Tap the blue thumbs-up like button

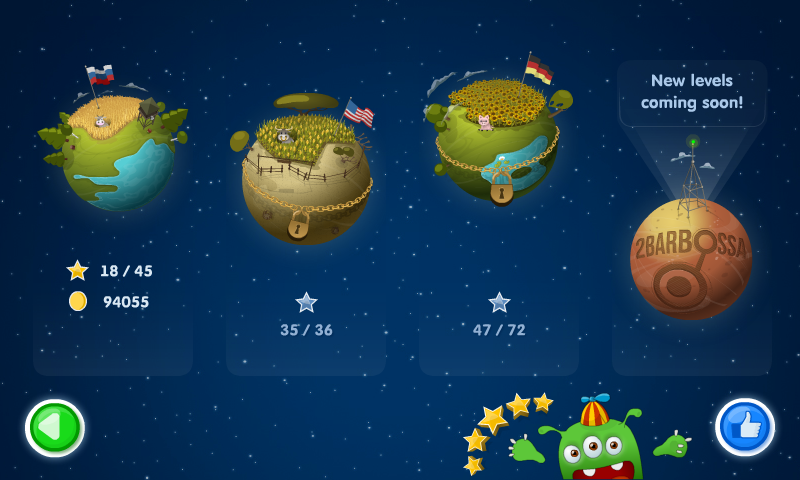(745, 427)
